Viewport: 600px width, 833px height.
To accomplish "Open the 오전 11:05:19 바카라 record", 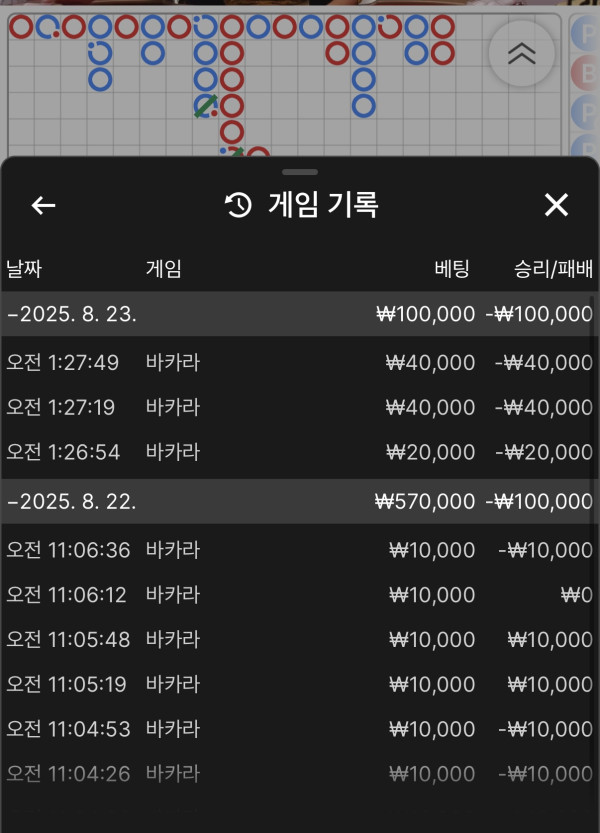I will coord(298,685).
